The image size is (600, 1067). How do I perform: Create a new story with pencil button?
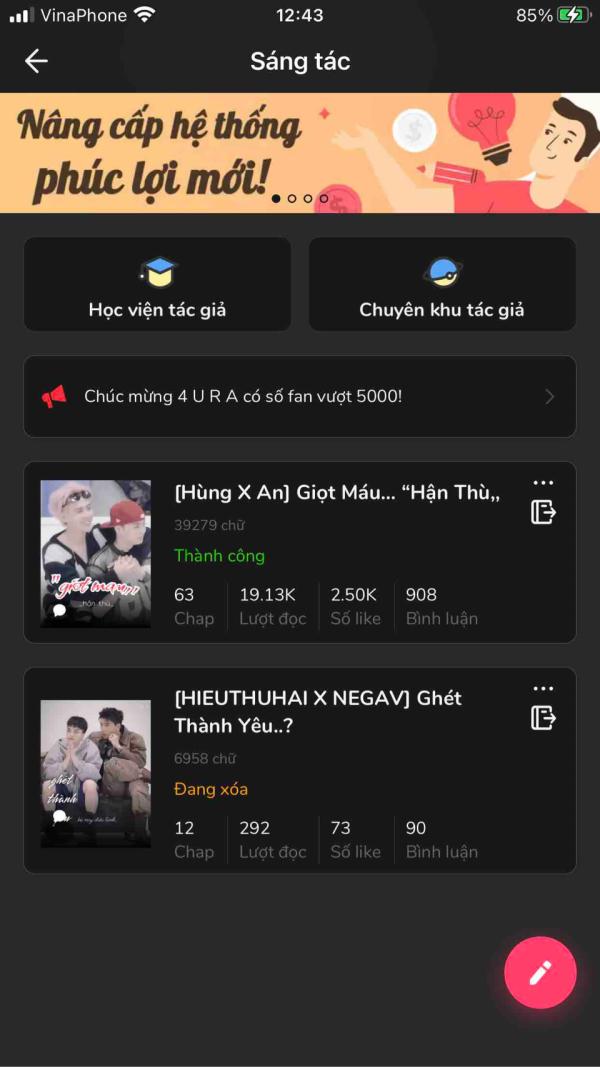pyautogui.click(x=540, y=972)
